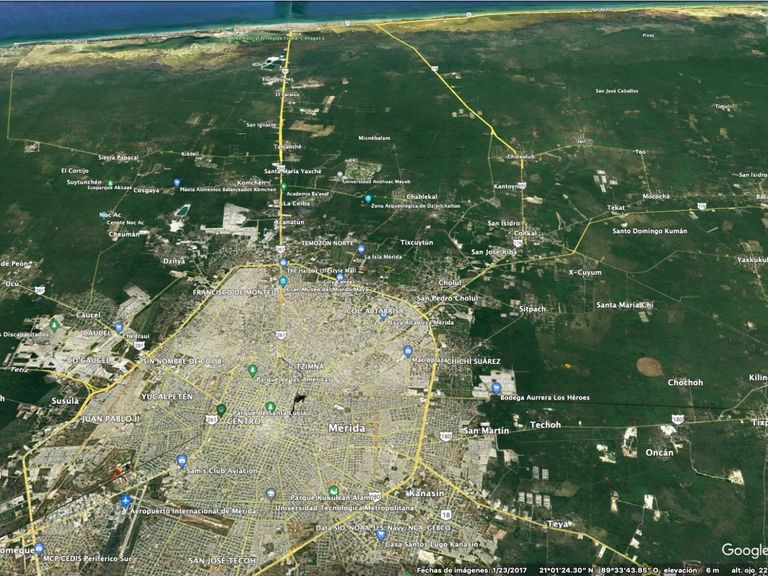Tap the Bodega Aurrera Los Héroes marker
768x576 pixels.
click(496, 388)
